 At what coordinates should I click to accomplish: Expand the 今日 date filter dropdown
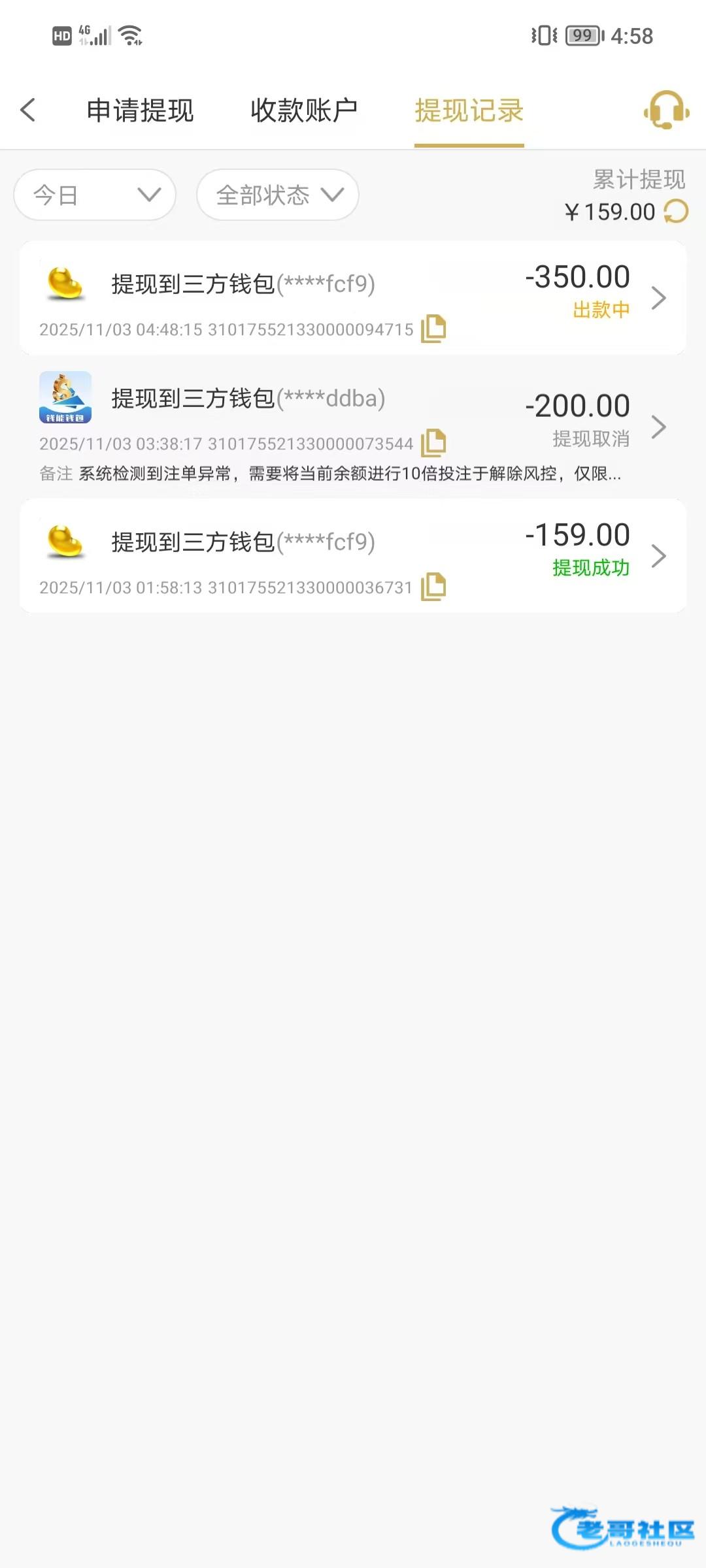point(95,195)
